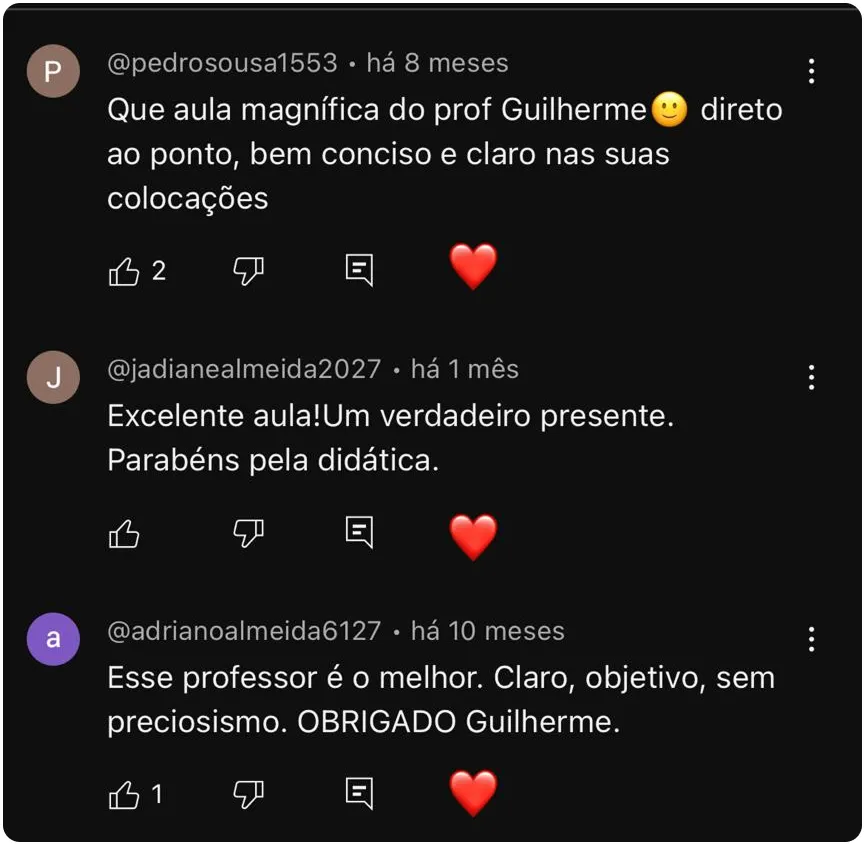865x845 pixels.
Task: Reply to @adrianoalmeida6127's comment
Action: [x=359, y=794]
